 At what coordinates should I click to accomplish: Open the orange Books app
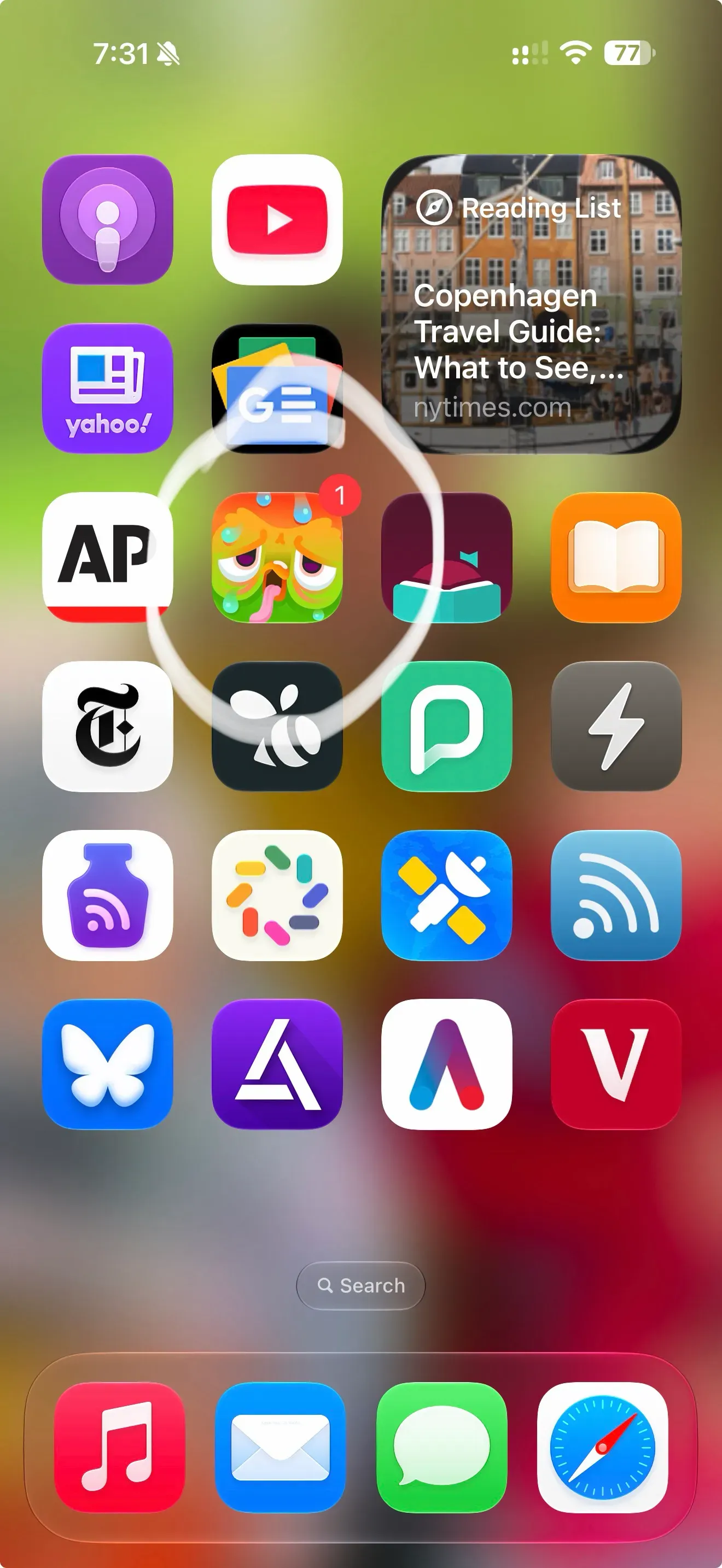pos(616,558)
